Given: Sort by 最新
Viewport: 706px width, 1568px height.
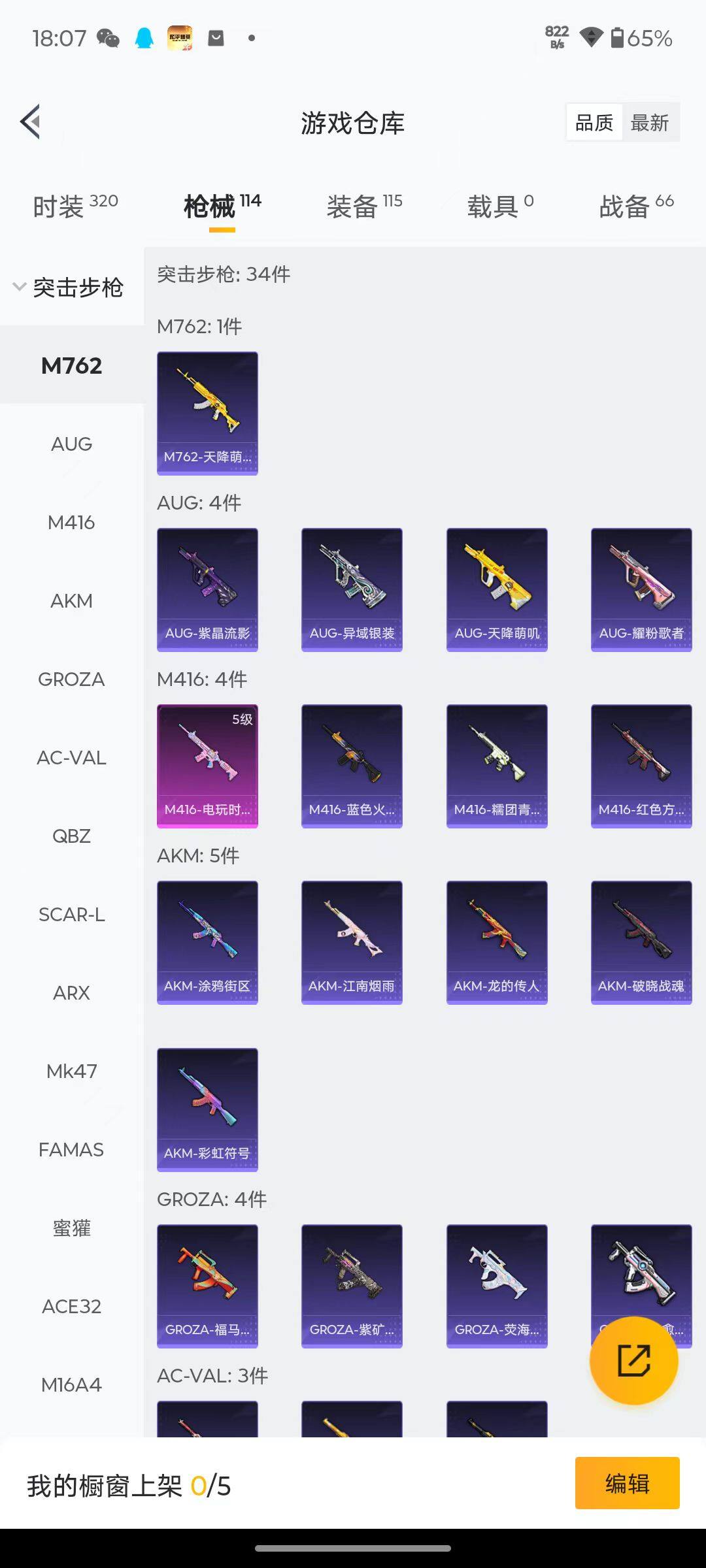Looking at the screenshot, I should [650, 122].
